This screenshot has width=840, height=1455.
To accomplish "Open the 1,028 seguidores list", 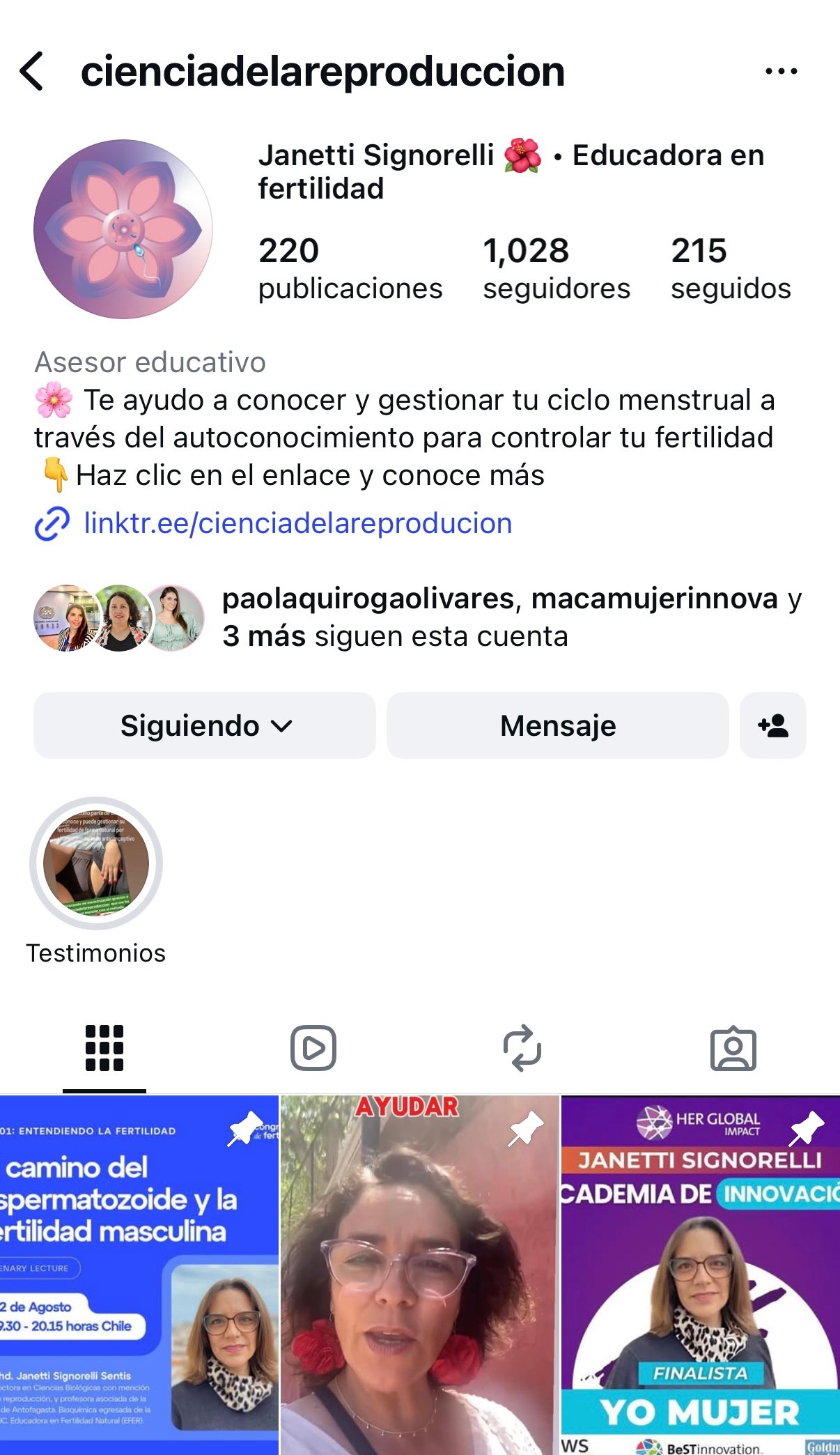I will tap(556, 268).
